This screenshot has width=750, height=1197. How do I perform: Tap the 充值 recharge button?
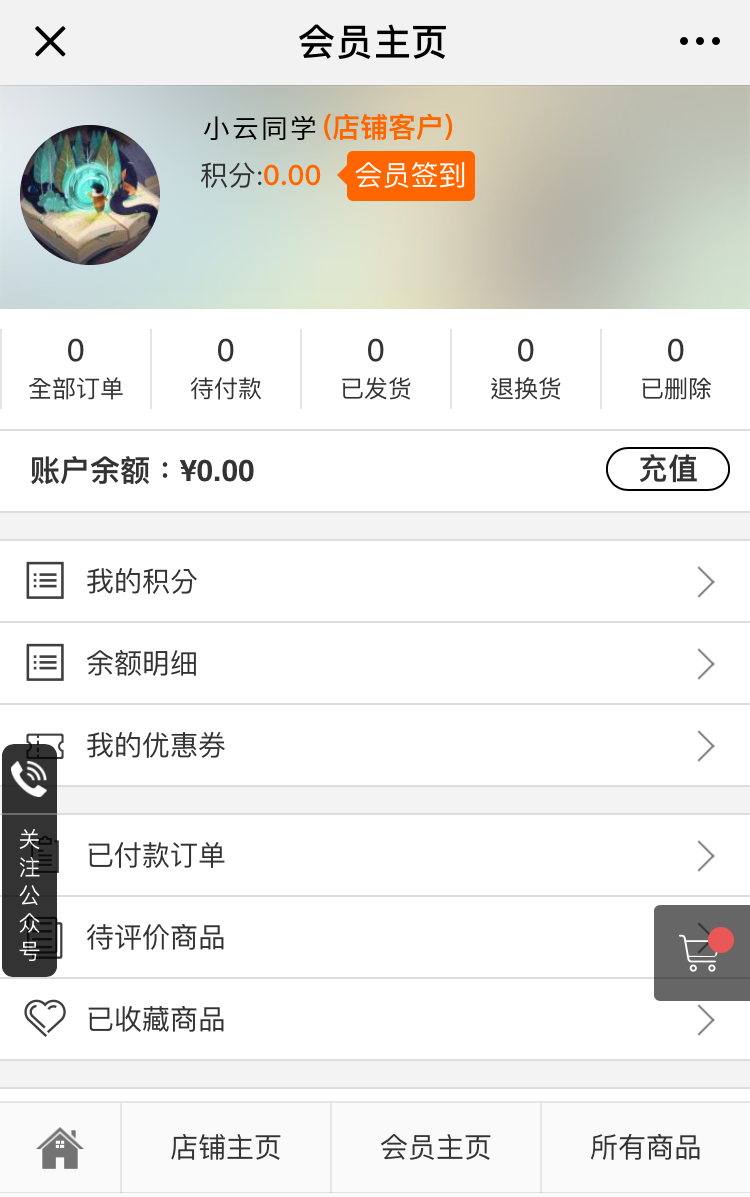pos(667,469)
